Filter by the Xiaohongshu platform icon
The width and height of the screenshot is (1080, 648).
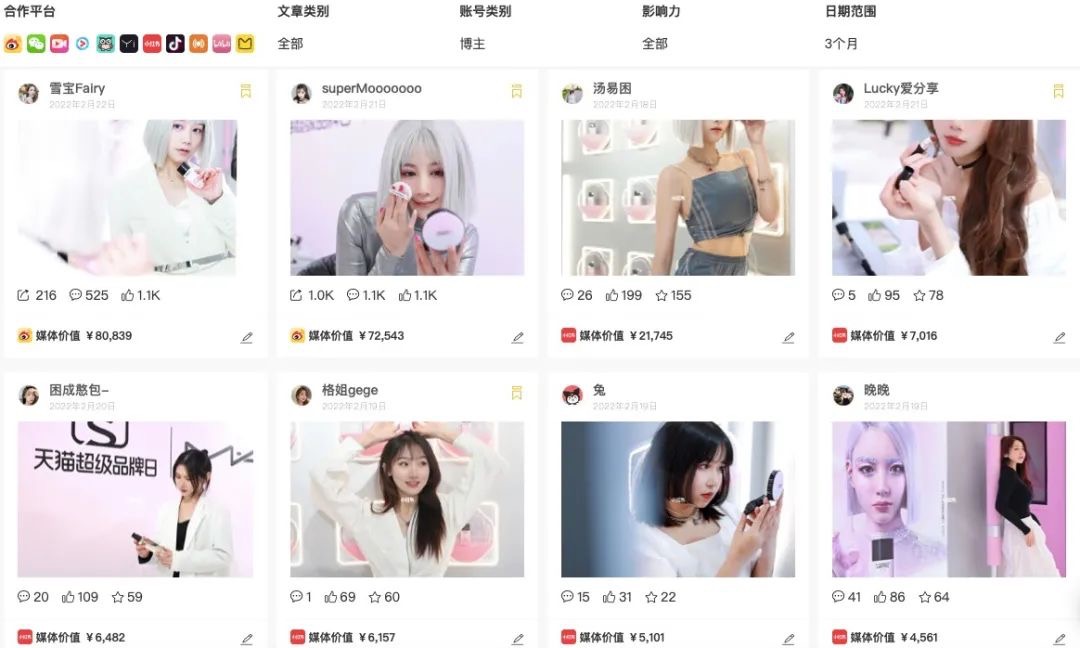click(152, 44)
